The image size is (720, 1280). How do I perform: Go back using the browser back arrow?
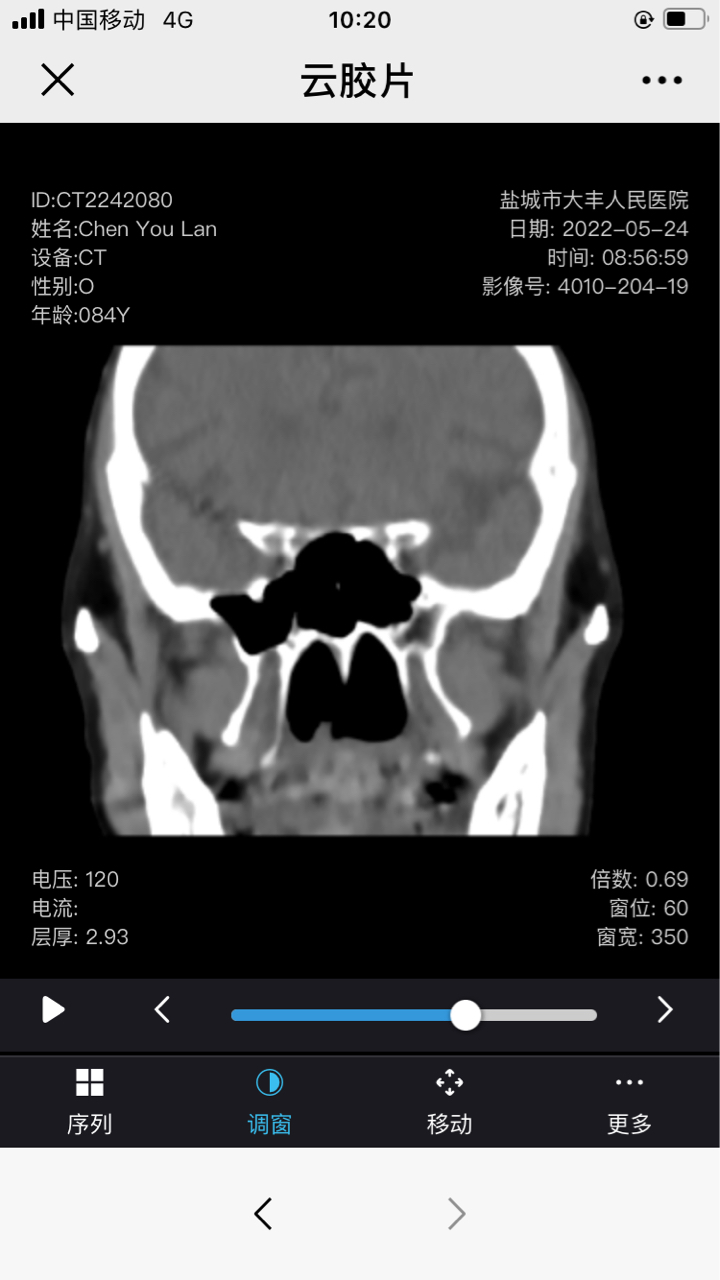[x=263, y=1214]
